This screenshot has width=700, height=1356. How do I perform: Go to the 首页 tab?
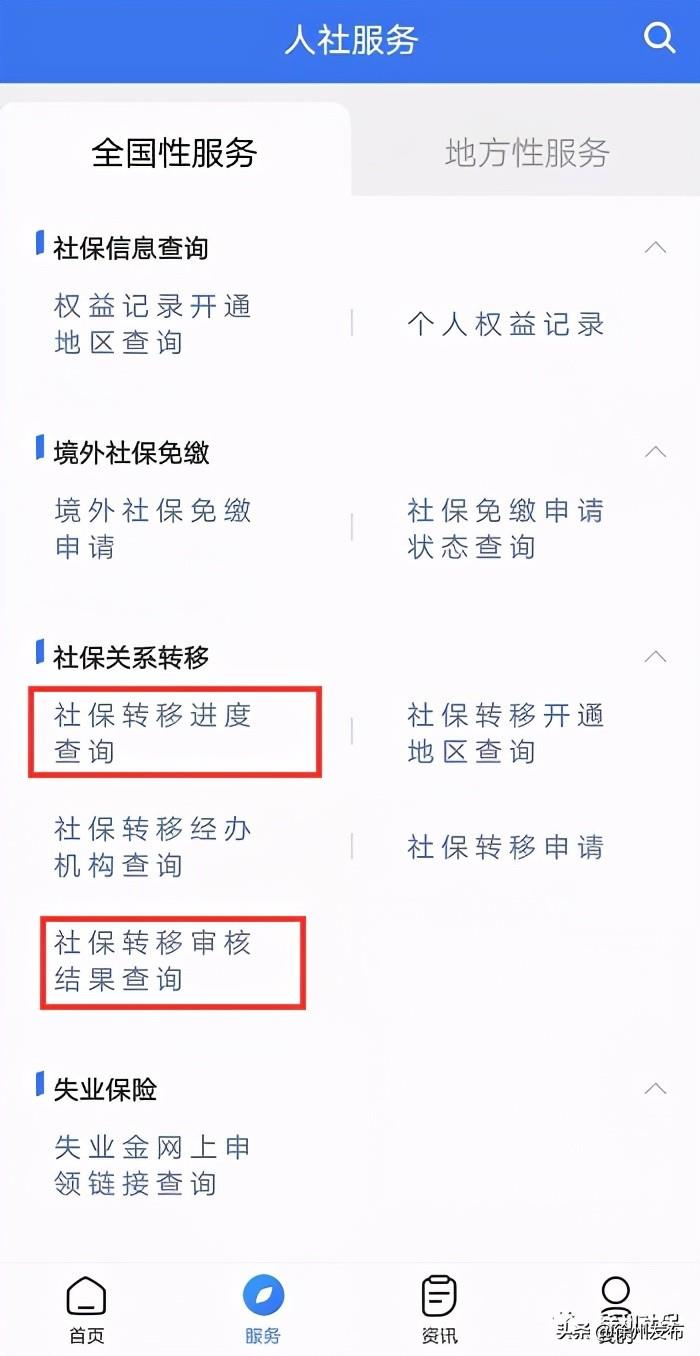tap(86, 1310)
